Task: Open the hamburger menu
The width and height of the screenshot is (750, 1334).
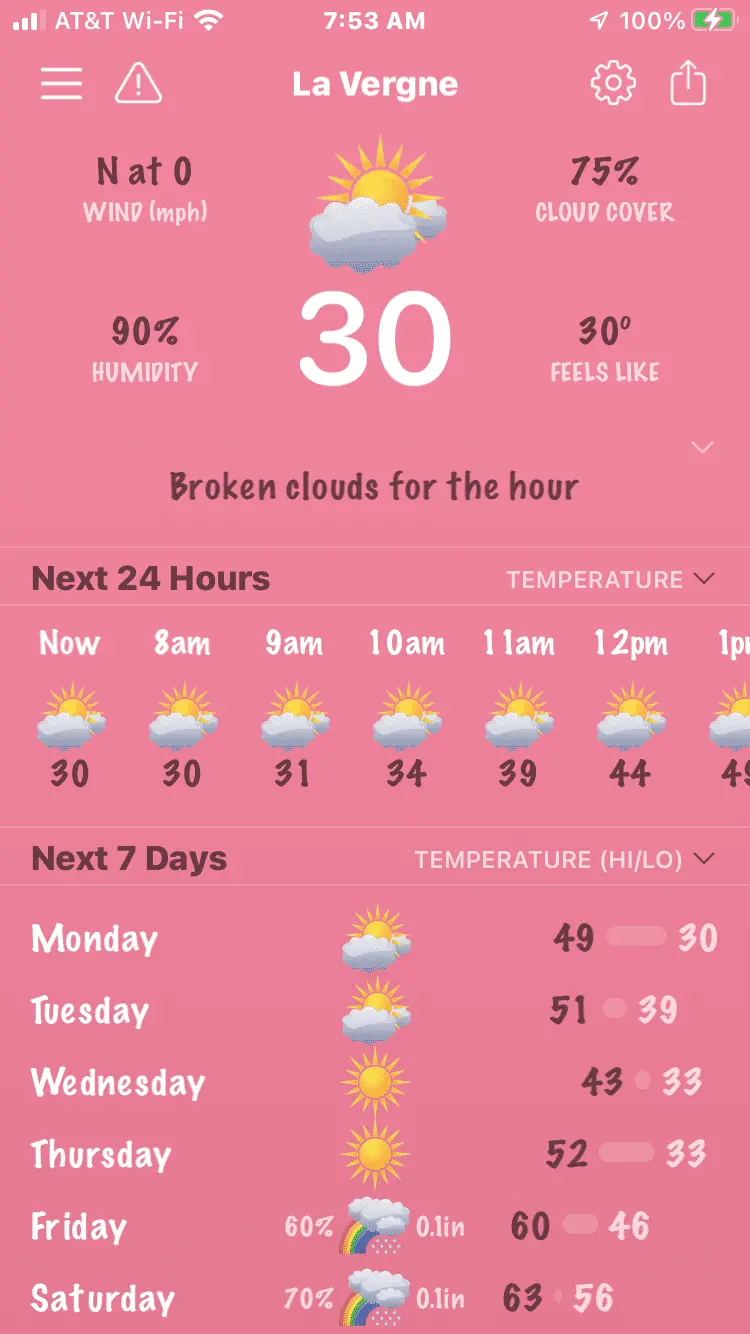Action: coord(61,84)
